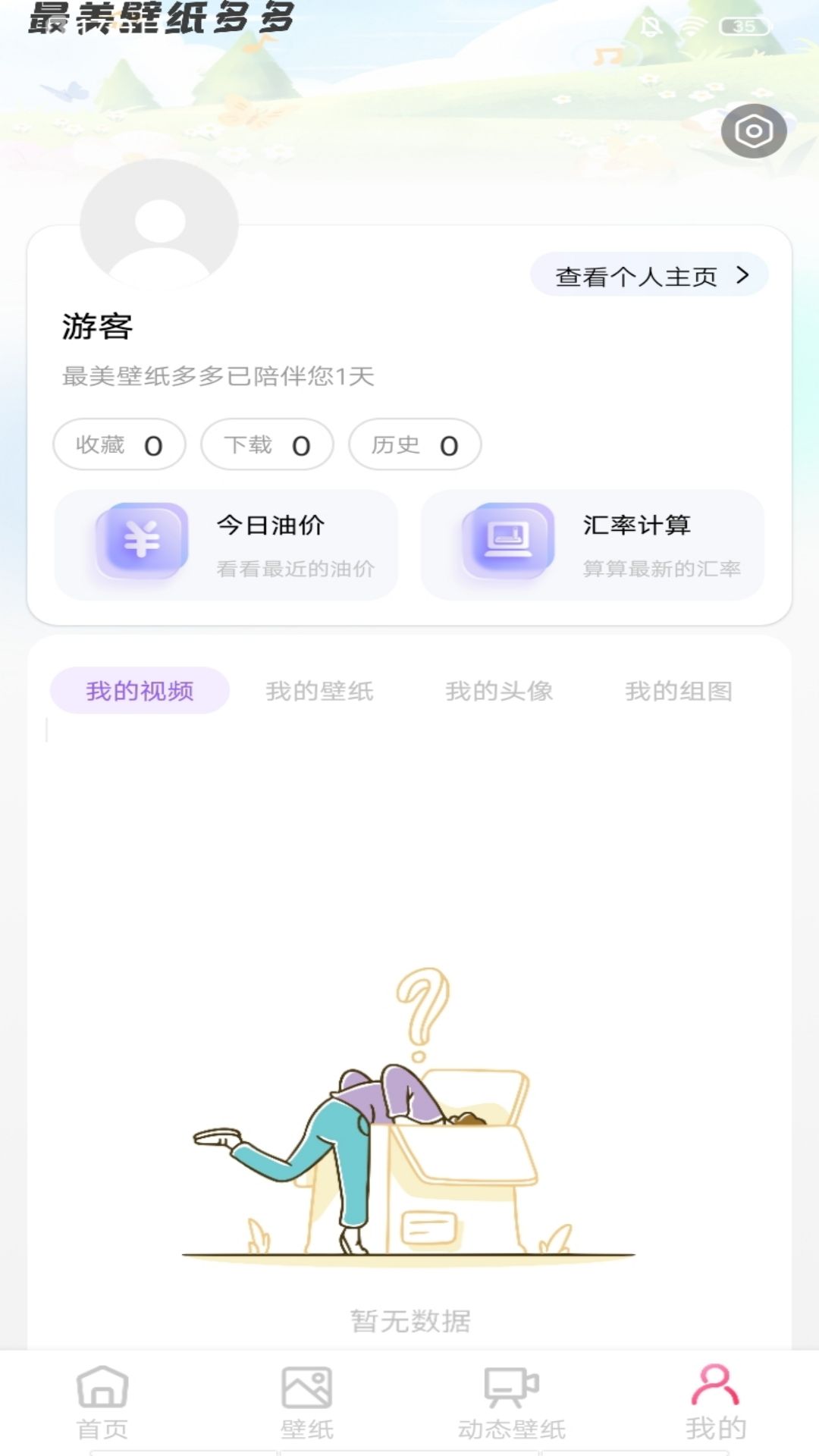This screenshot has width=819, height=1456.
Task: Switch to the 我的组图 tab
Action: [679, 691]
